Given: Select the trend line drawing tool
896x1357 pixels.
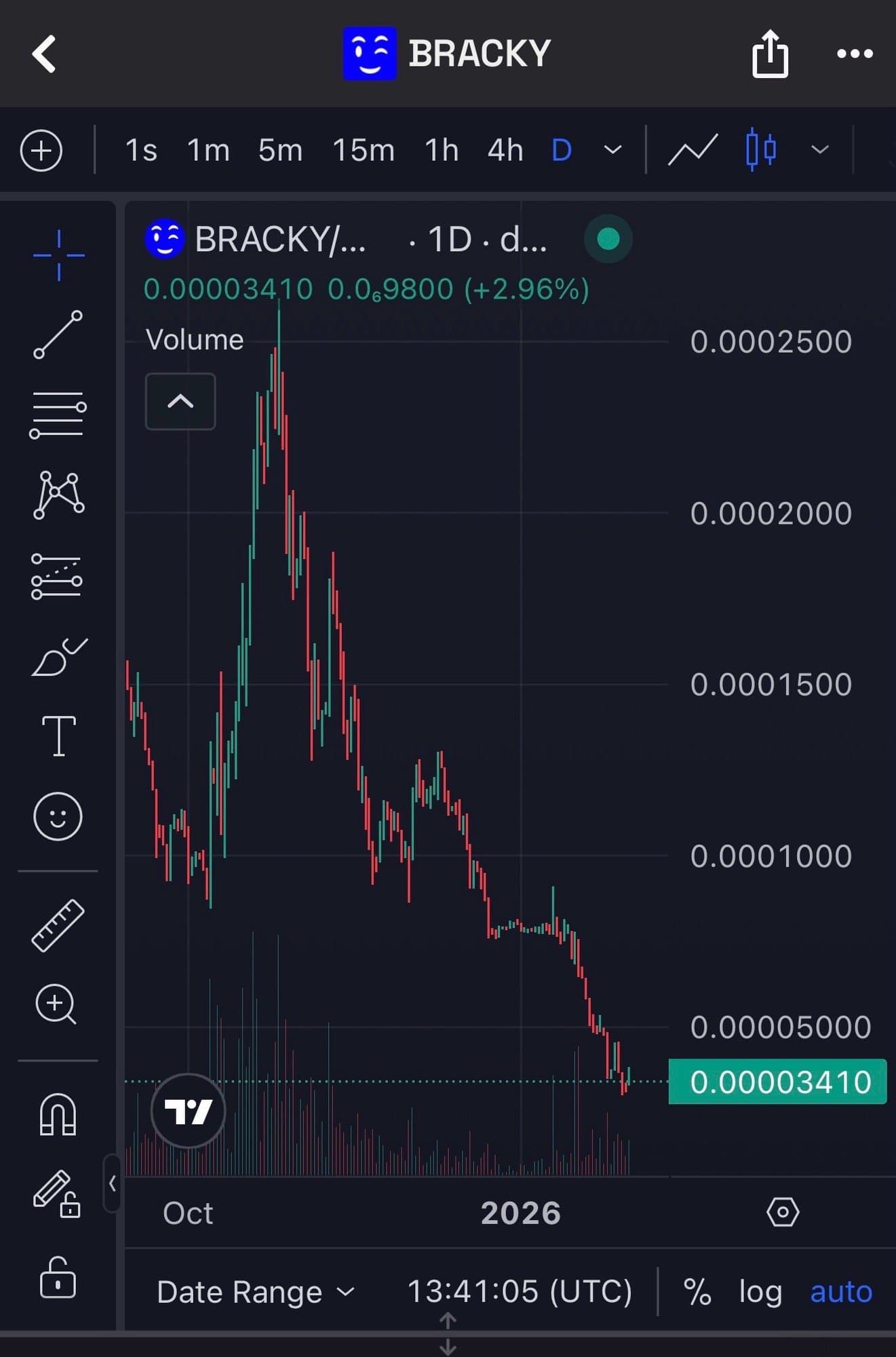Looking at the screenshot, I should pos(58,335).
